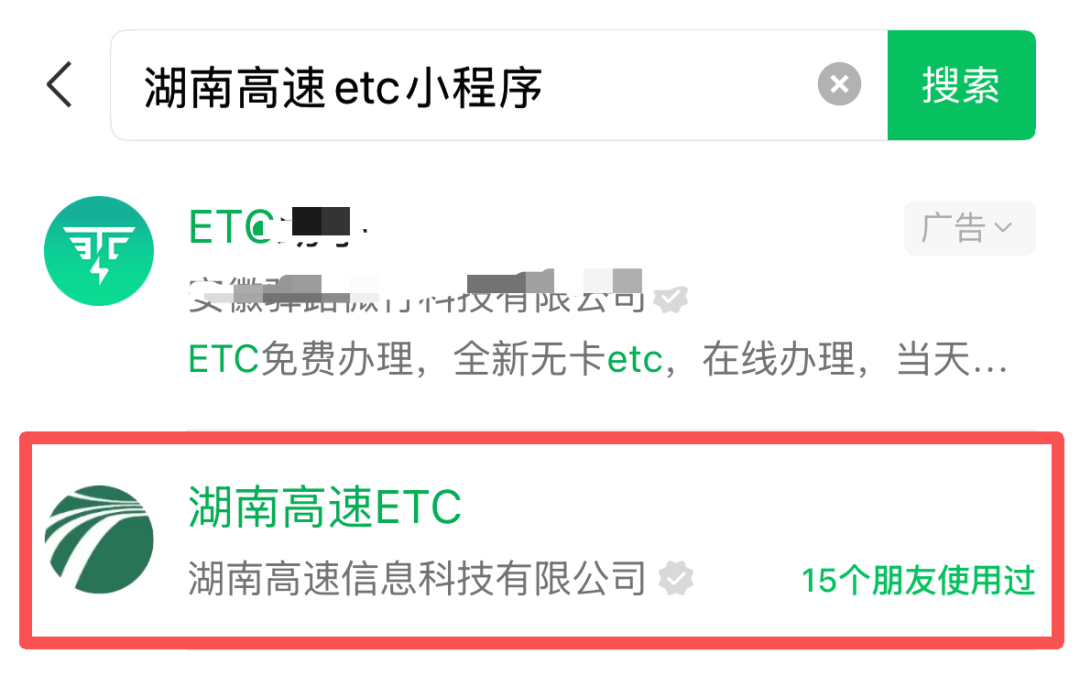
Task: Tap the green 搜索 button
Action: (961, 85)
